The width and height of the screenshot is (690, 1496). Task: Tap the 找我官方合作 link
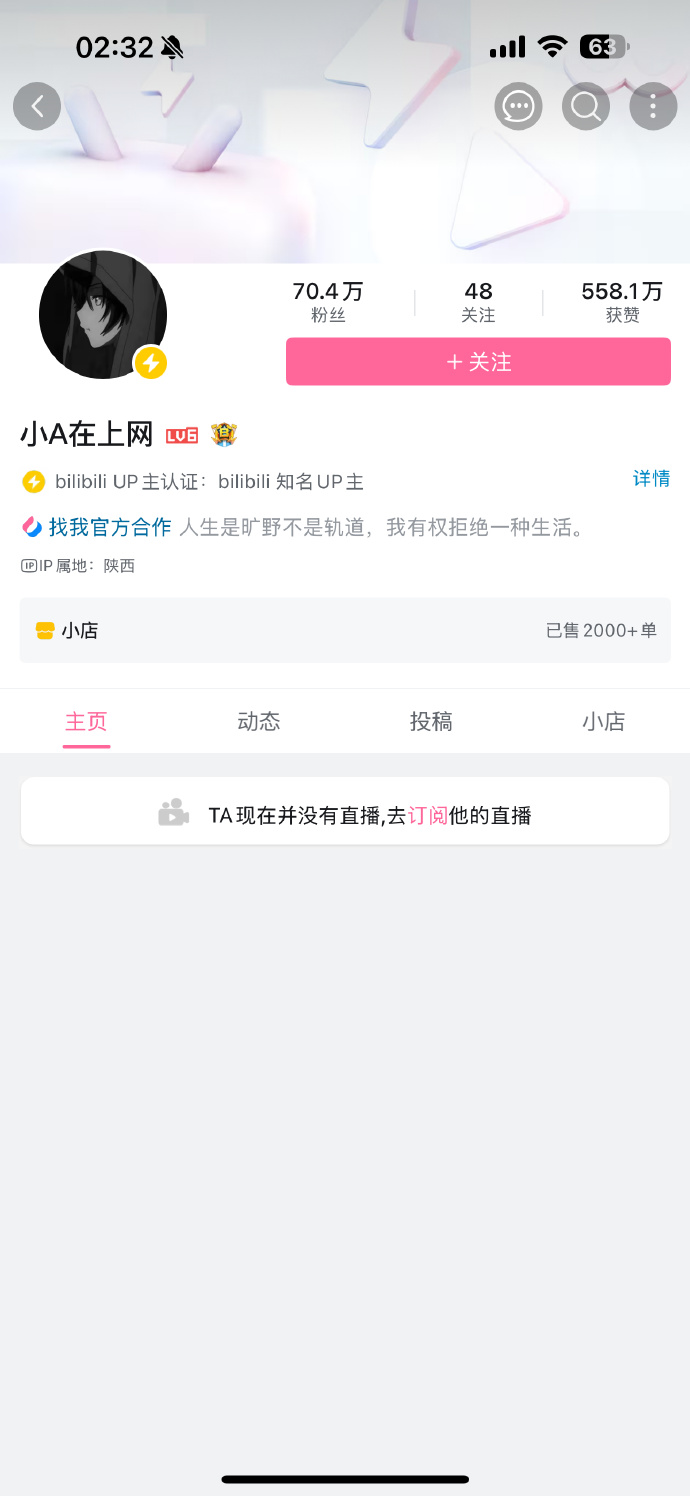point(110,527)
